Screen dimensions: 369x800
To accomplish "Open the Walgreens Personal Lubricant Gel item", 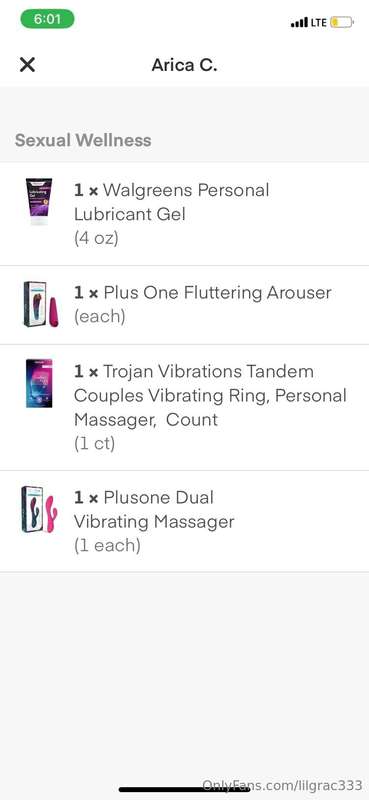I will [184, 214].
